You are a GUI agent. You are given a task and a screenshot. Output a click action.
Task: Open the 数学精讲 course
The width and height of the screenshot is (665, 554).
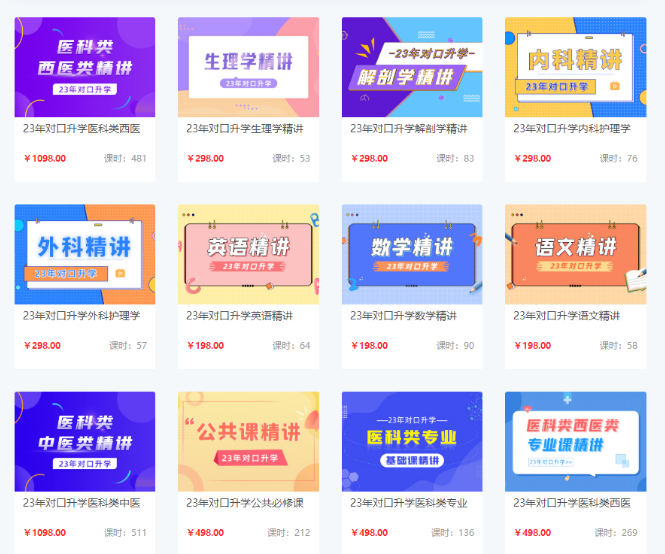pyautogui.click(x=412, y=255)
